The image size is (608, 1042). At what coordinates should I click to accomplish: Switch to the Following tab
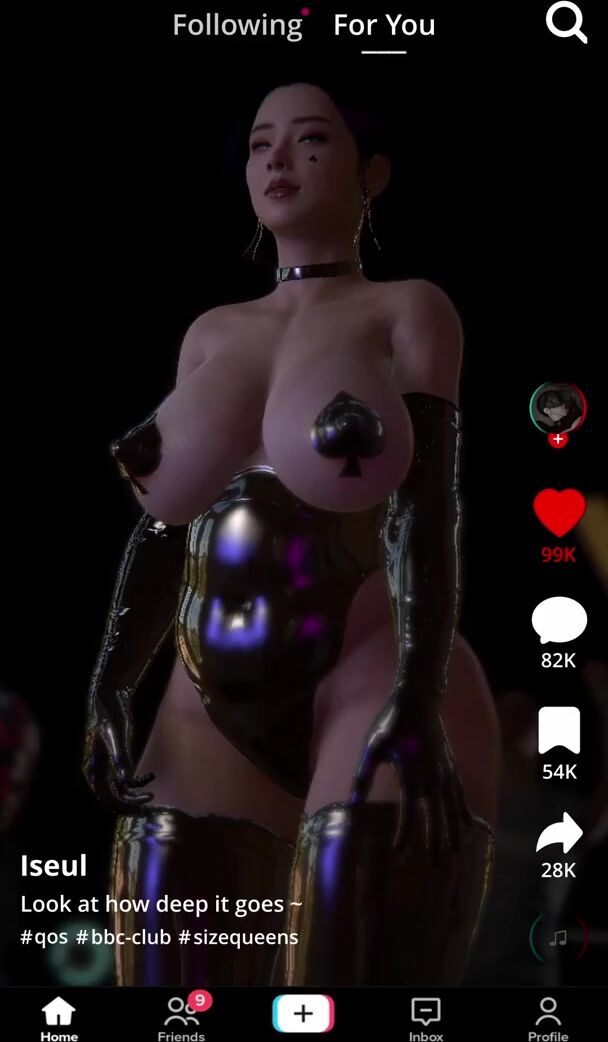point(237,25)
